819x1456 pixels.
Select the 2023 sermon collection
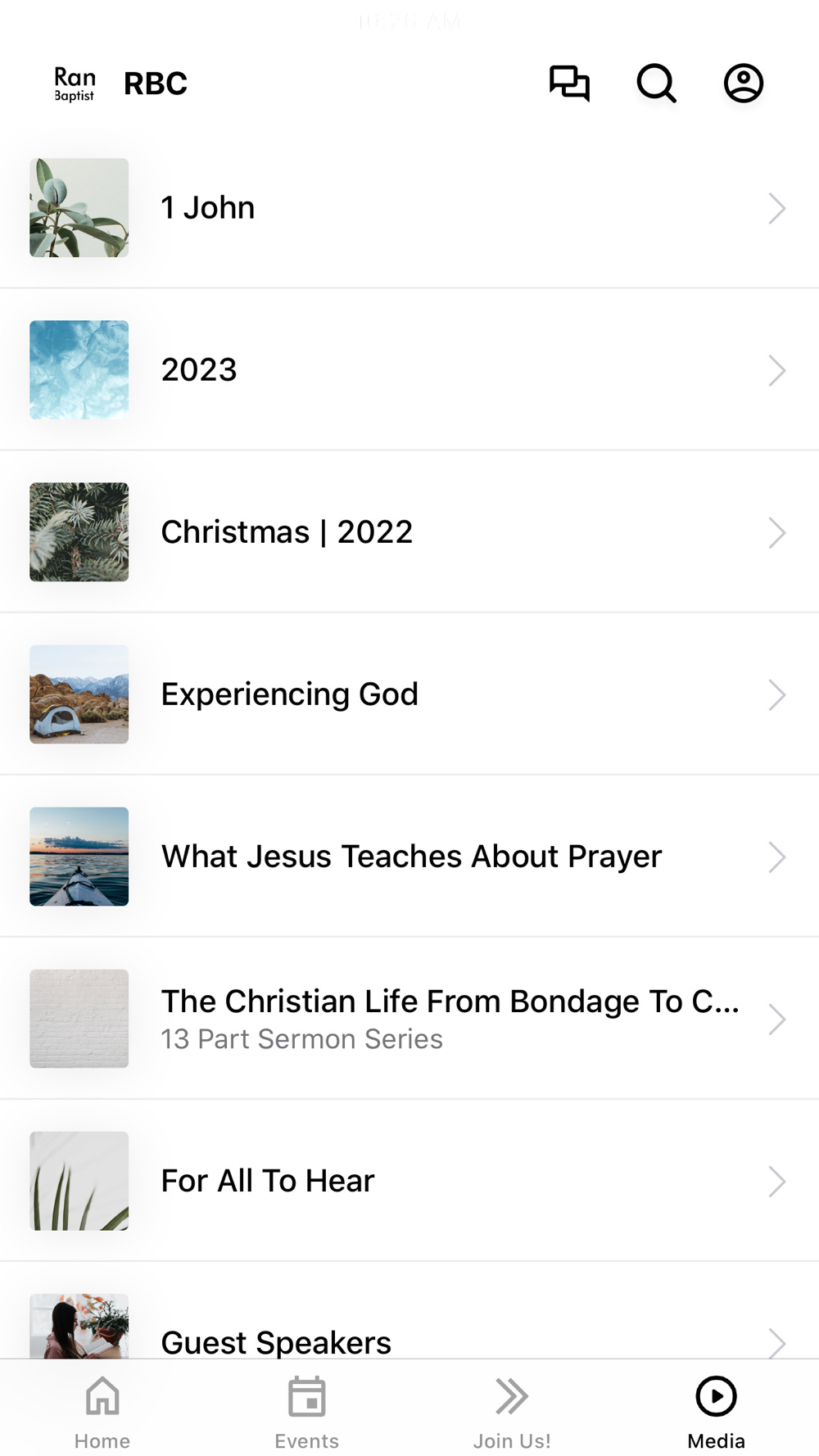coord(409,370)
